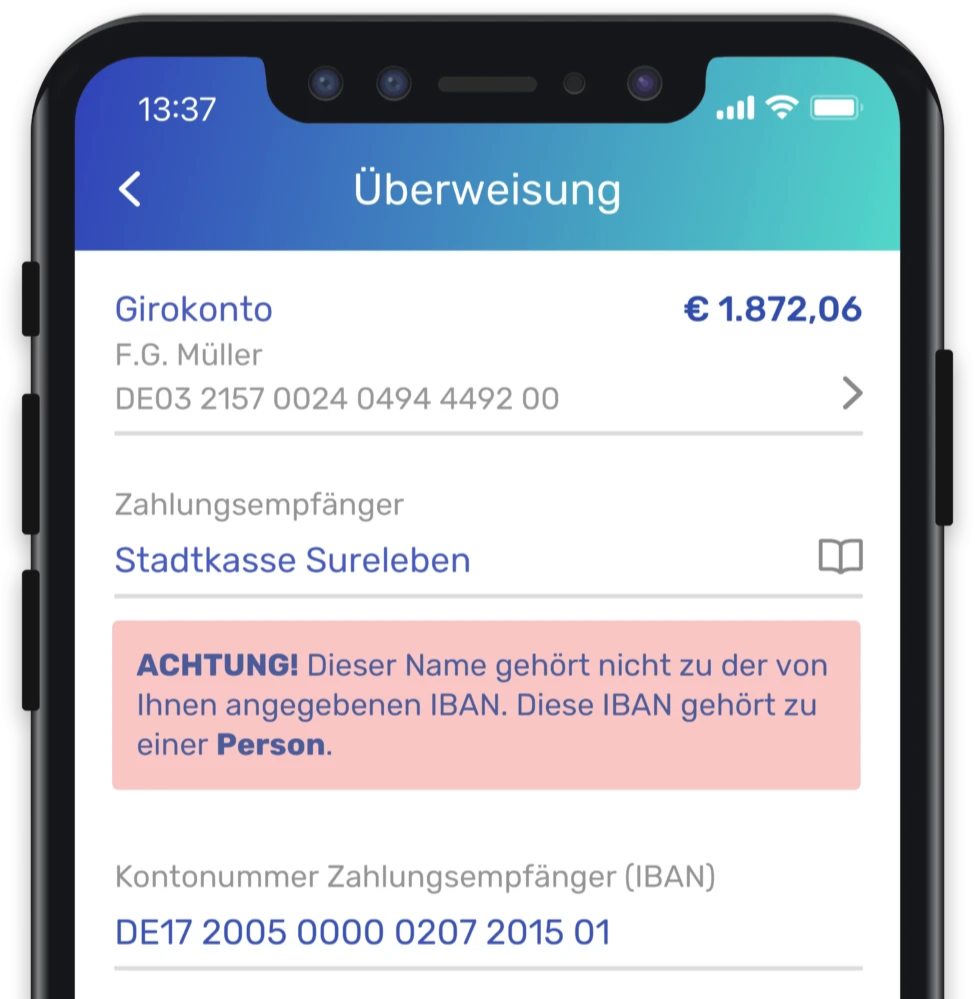The width and height of the screenshot is (975, 999).
Task: Open the address book icon
Action: [x=840, y=558]
